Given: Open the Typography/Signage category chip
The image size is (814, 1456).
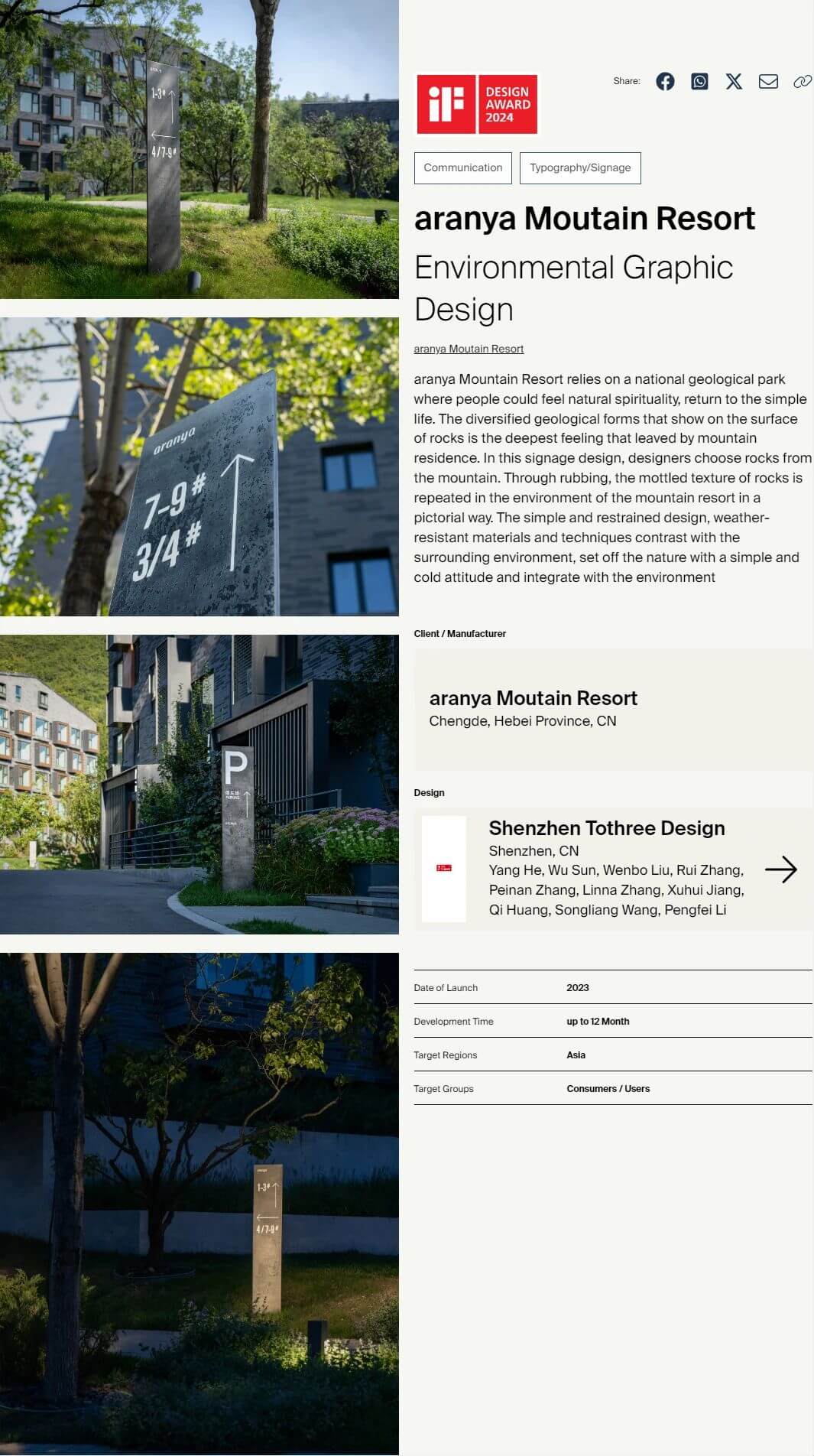Looking at the screenshot, I should click(x=580, y=168).
